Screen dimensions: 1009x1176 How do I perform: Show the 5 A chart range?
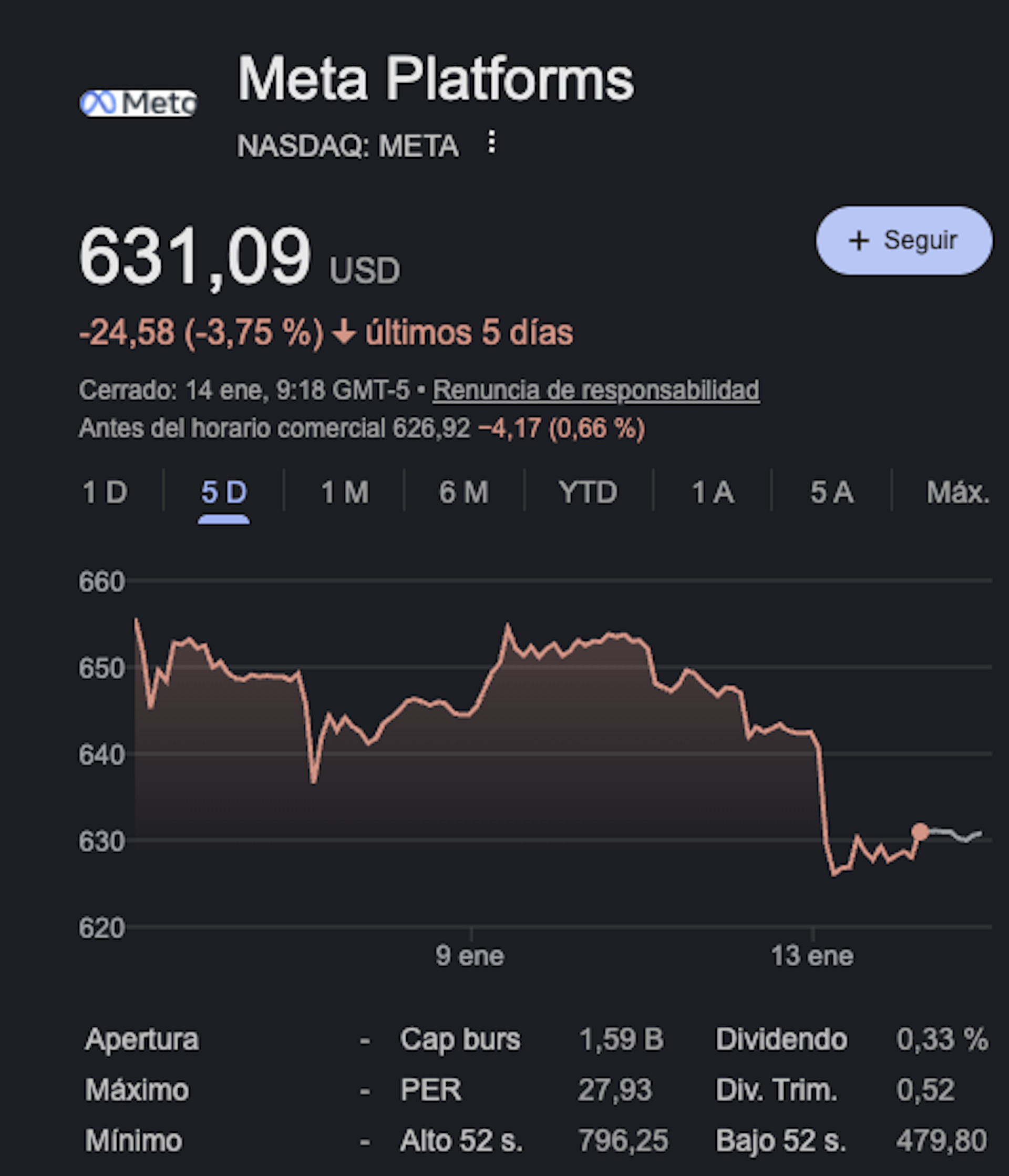click(x=832, y=492)
